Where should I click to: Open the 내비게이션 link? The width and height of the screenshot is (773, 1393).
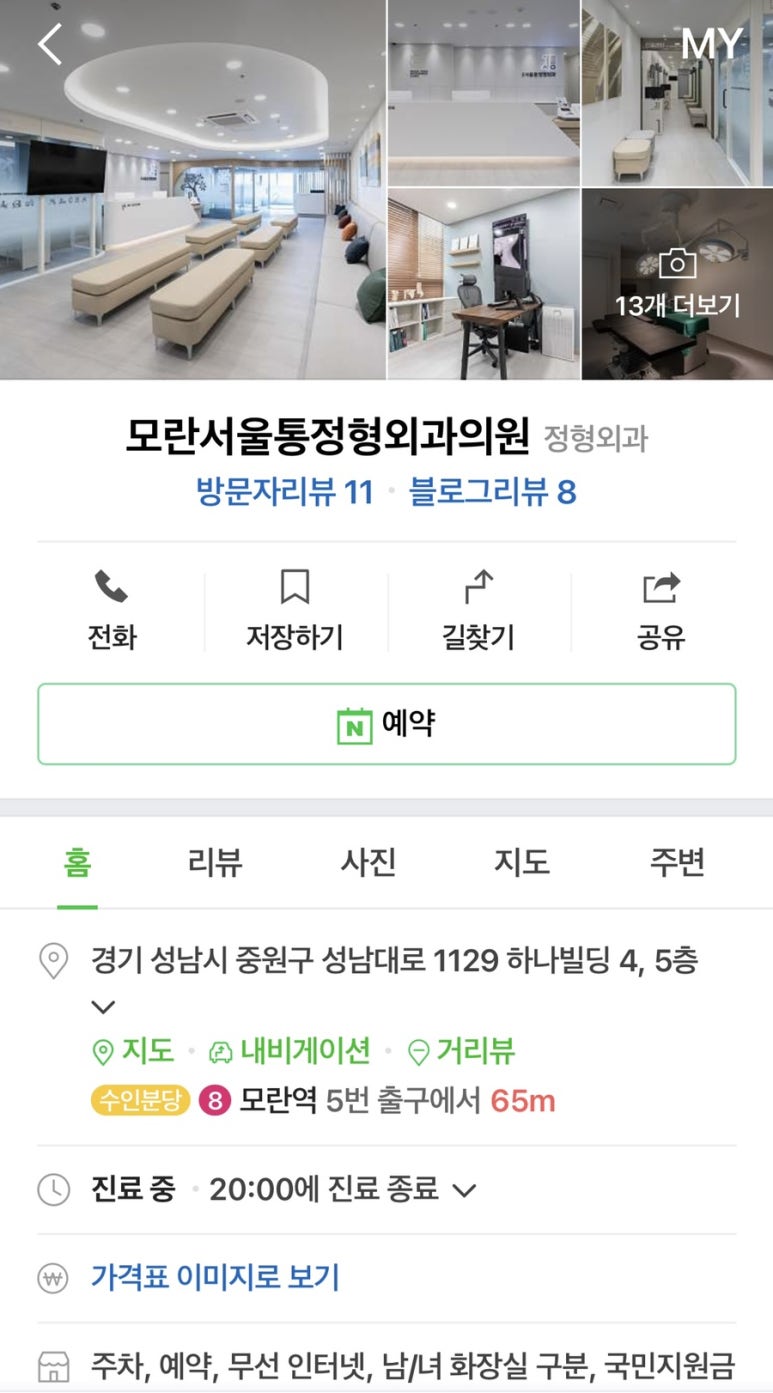[x=290, y=1051]
